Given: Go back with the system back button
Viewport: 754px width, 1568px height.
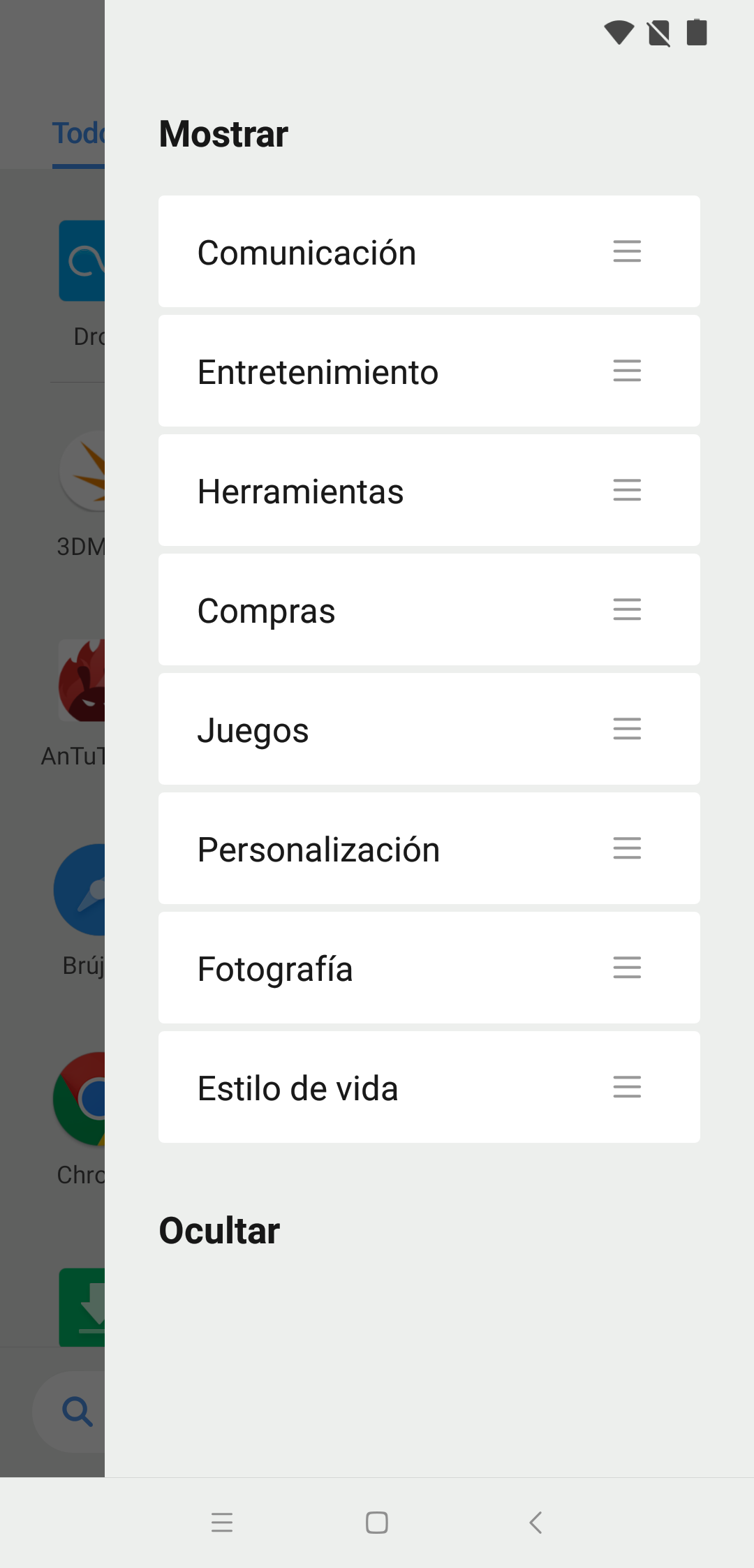Looking at the screenshot, I should (535, 1523).
